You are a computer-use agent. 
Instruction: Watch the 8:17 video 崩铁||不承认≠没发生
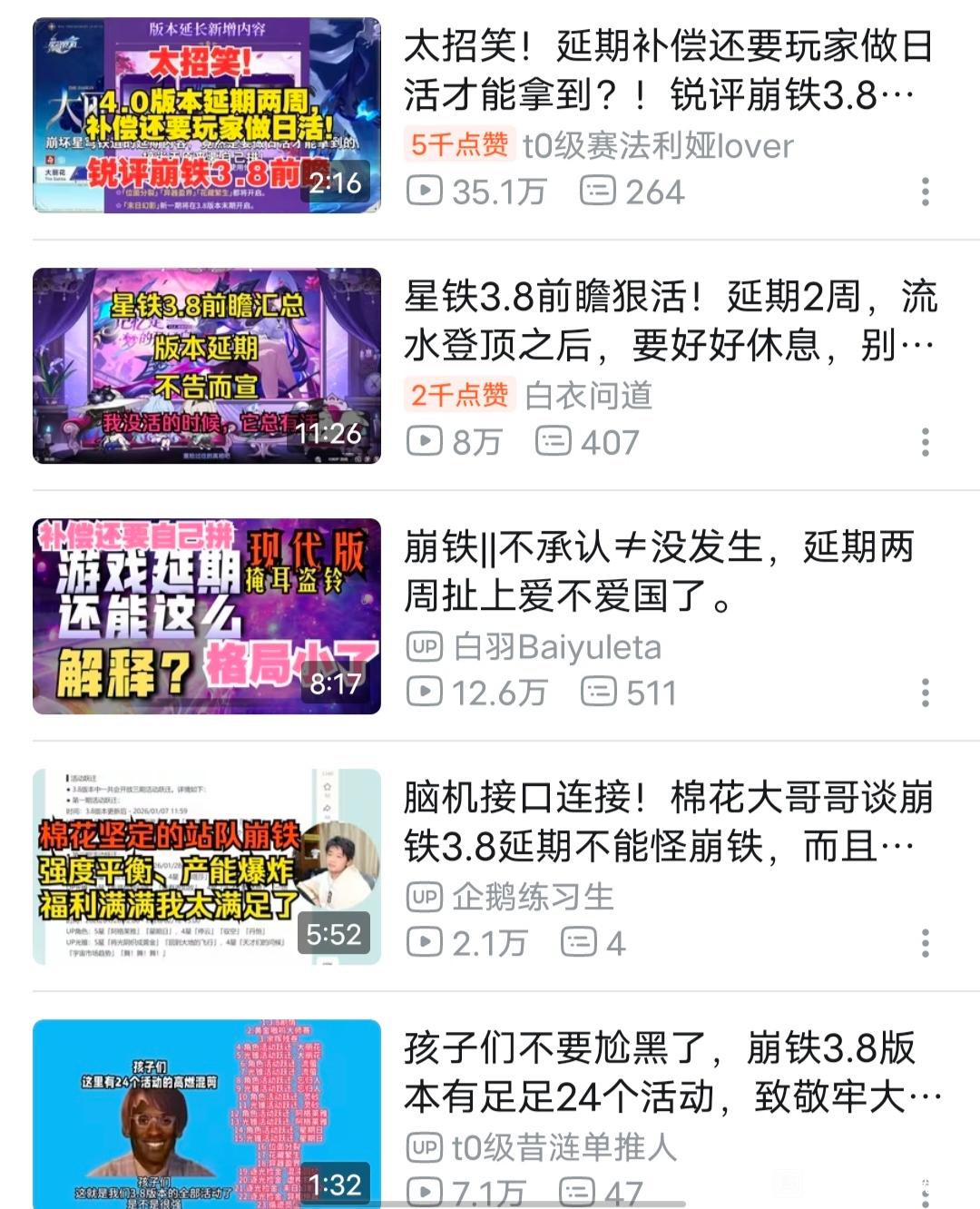(207, 616)
